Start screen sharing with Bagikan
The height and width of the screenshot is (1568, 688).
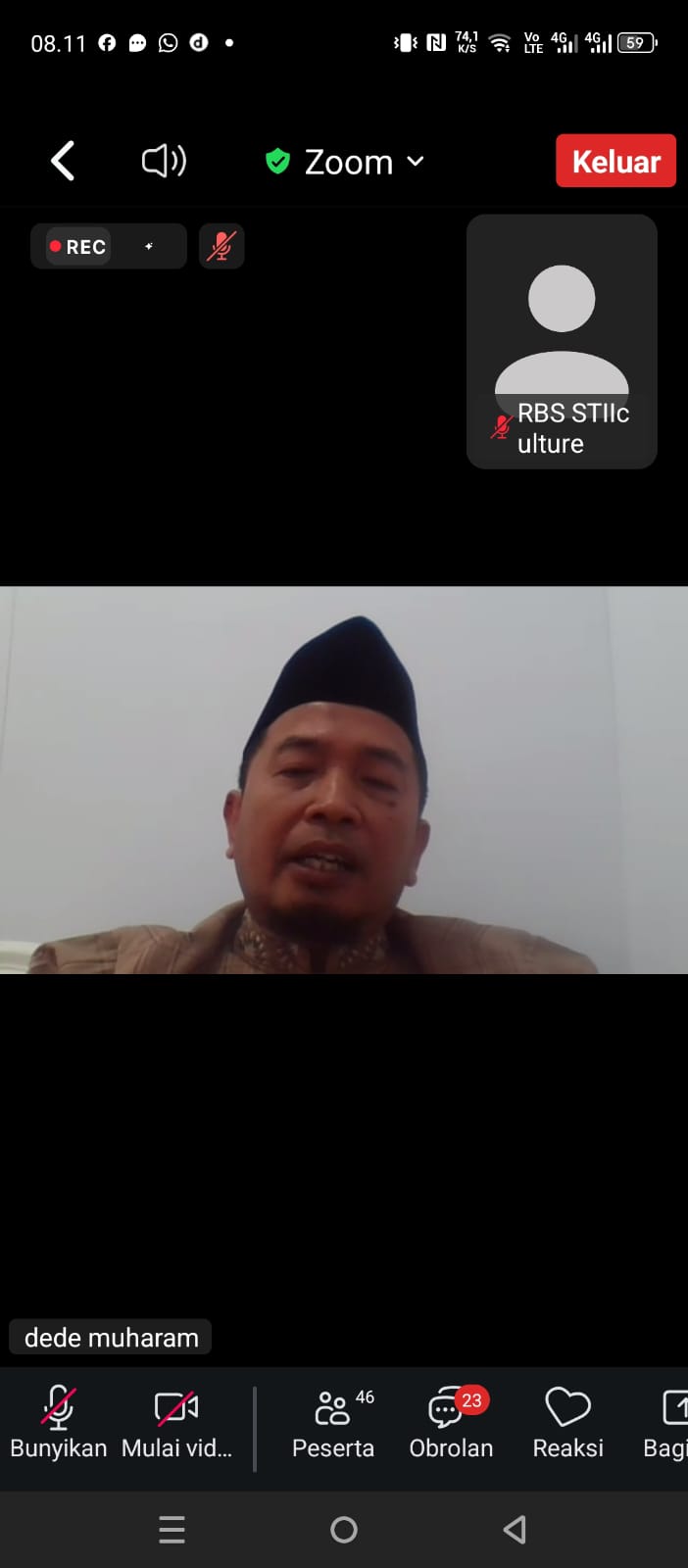(670, 1423)
